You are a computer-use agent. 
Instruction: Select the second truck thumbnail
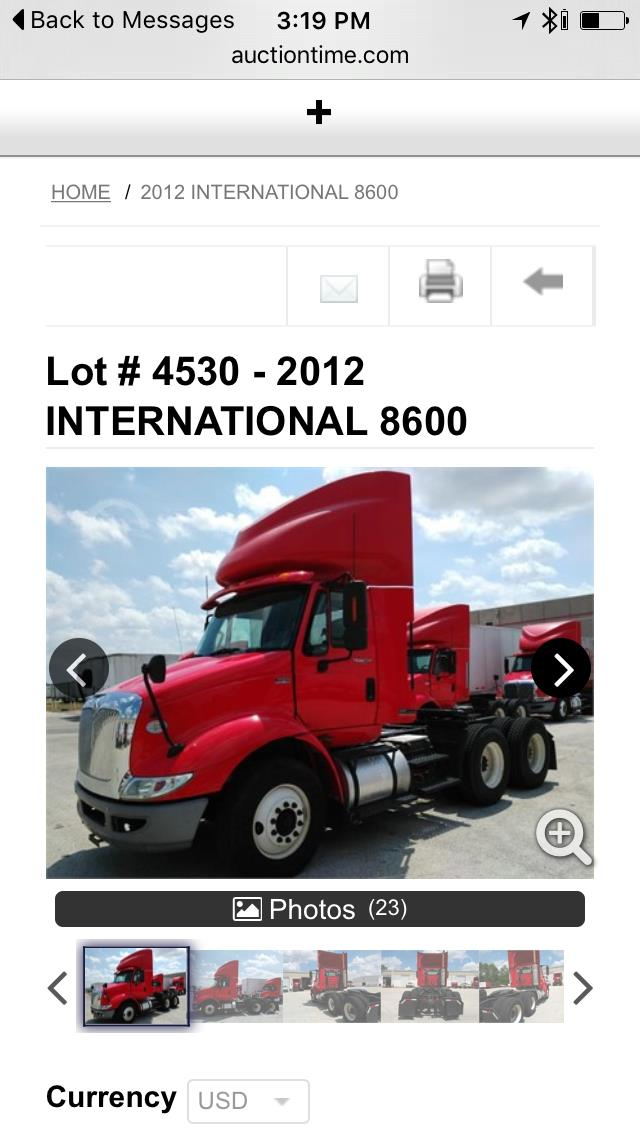pos(236,986)
